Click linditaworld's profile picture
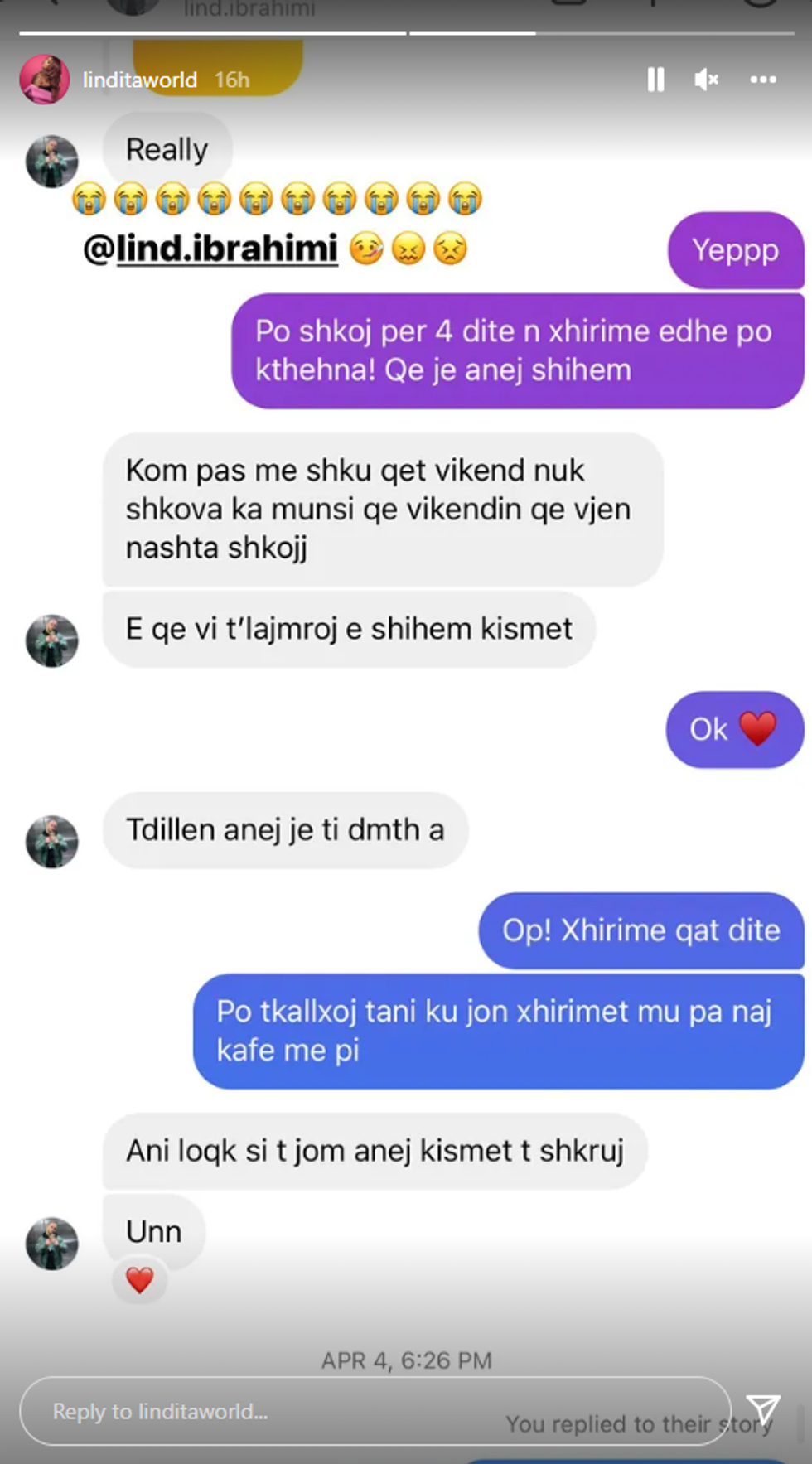Screen dimensions: 812x1464 click(46, 80)
